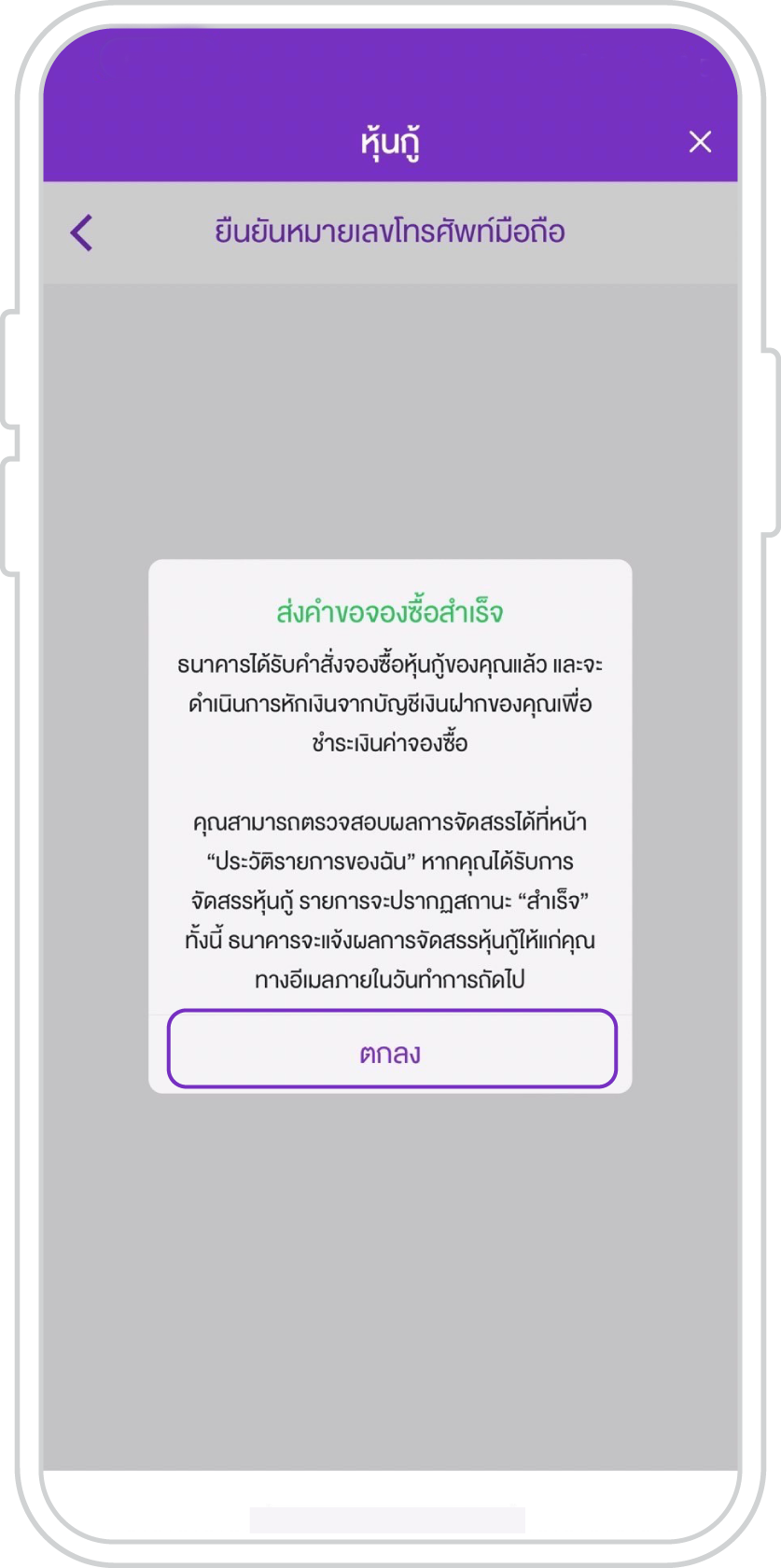The width and height of the screenshot is (781, 1568).
Task: Tap the ตกลง button in the dialog
Action: [392, 1049]
